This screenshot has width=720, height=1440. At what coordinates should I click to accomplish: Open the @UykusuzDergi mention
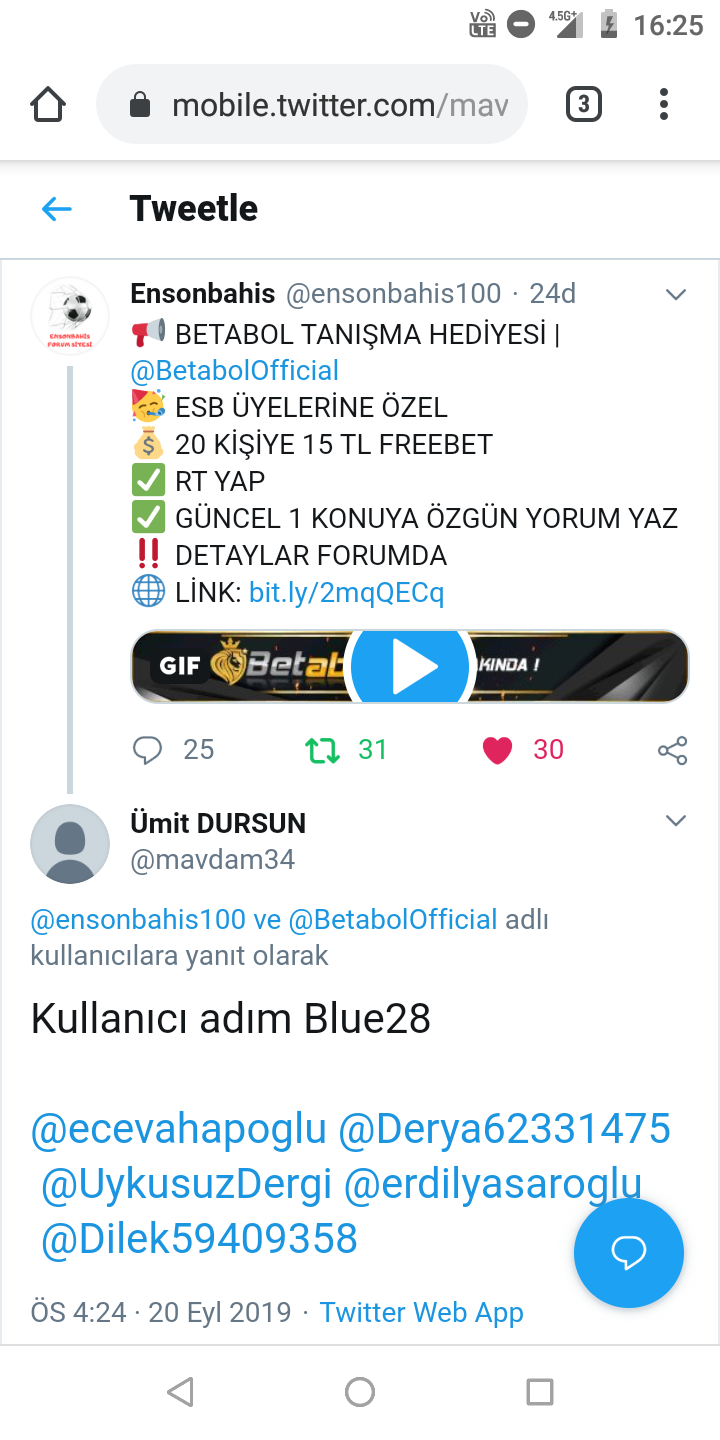point(186,1184)
